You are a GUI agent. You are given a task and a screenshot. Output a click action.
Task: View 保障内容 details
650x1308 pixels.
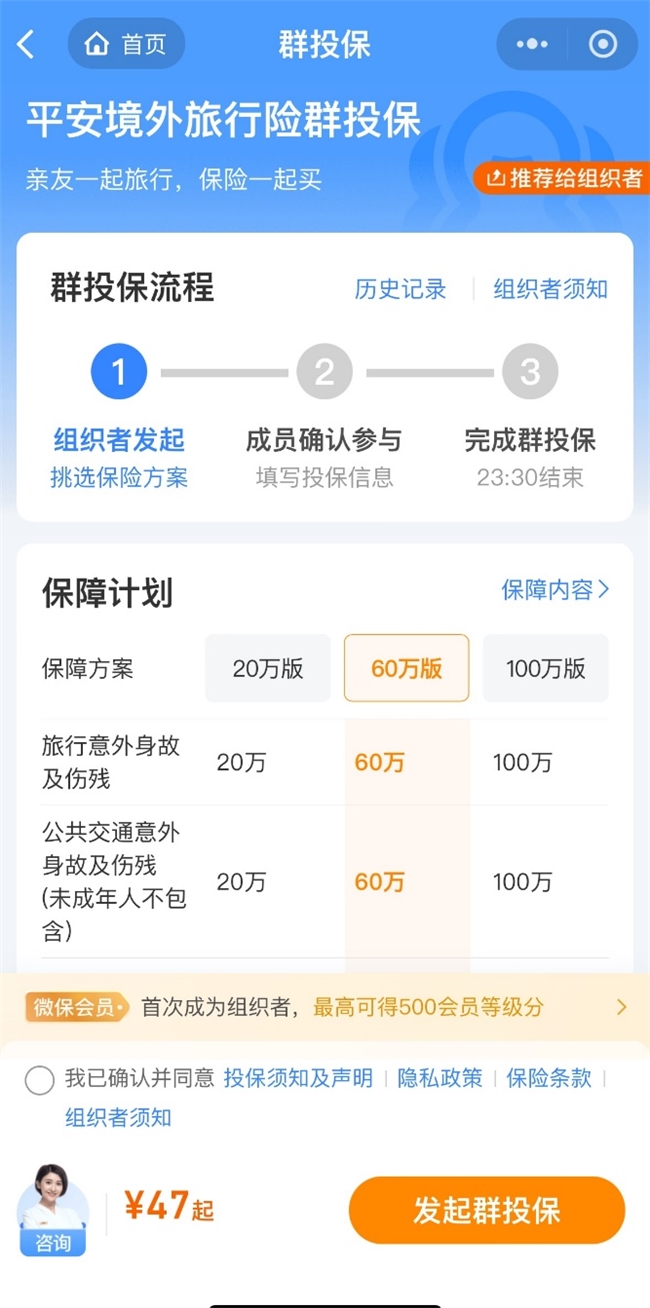pyautogui.click(x=555, y=590)
